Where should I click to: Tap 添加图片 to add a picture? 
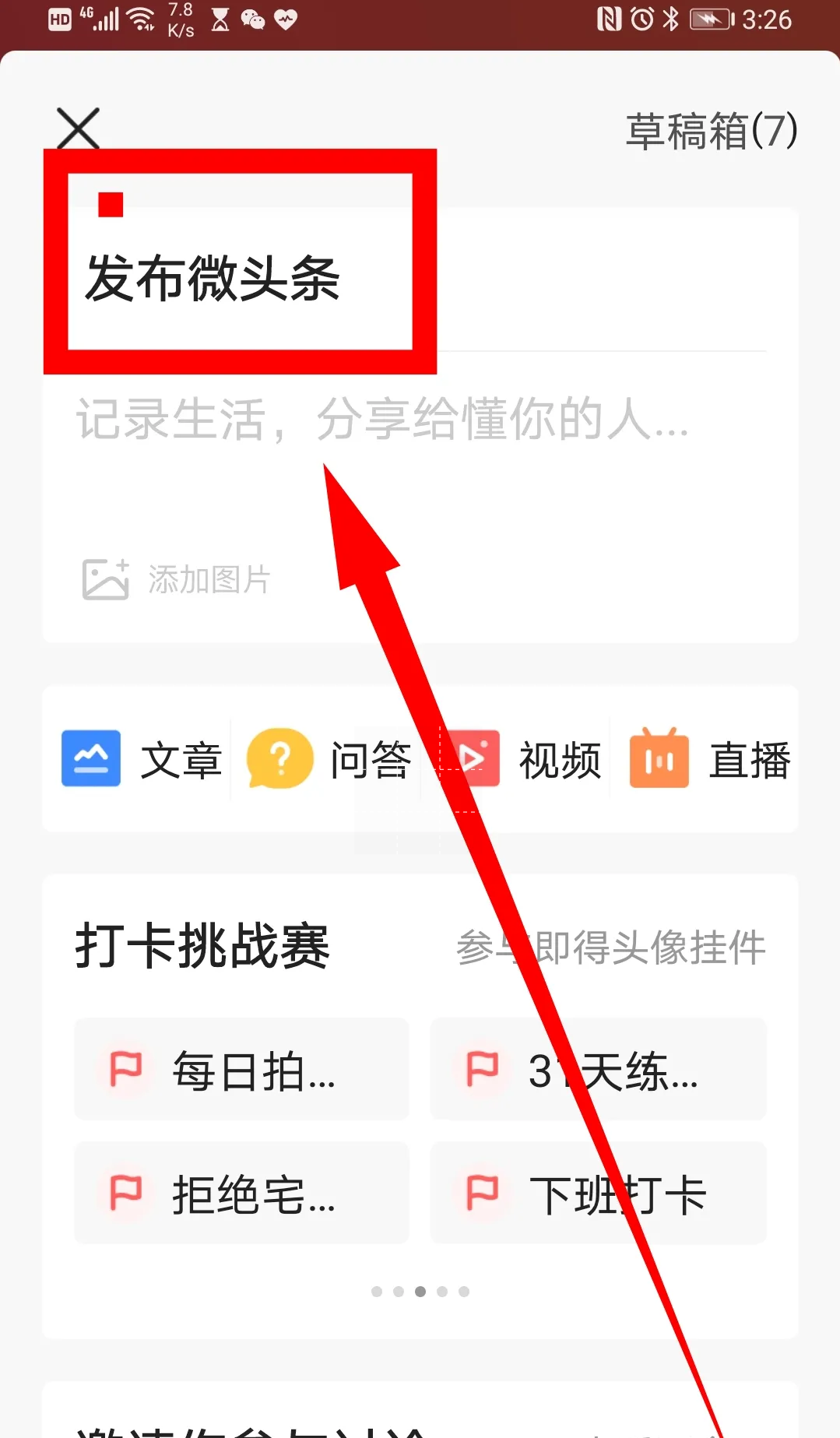tap(177, 580)
